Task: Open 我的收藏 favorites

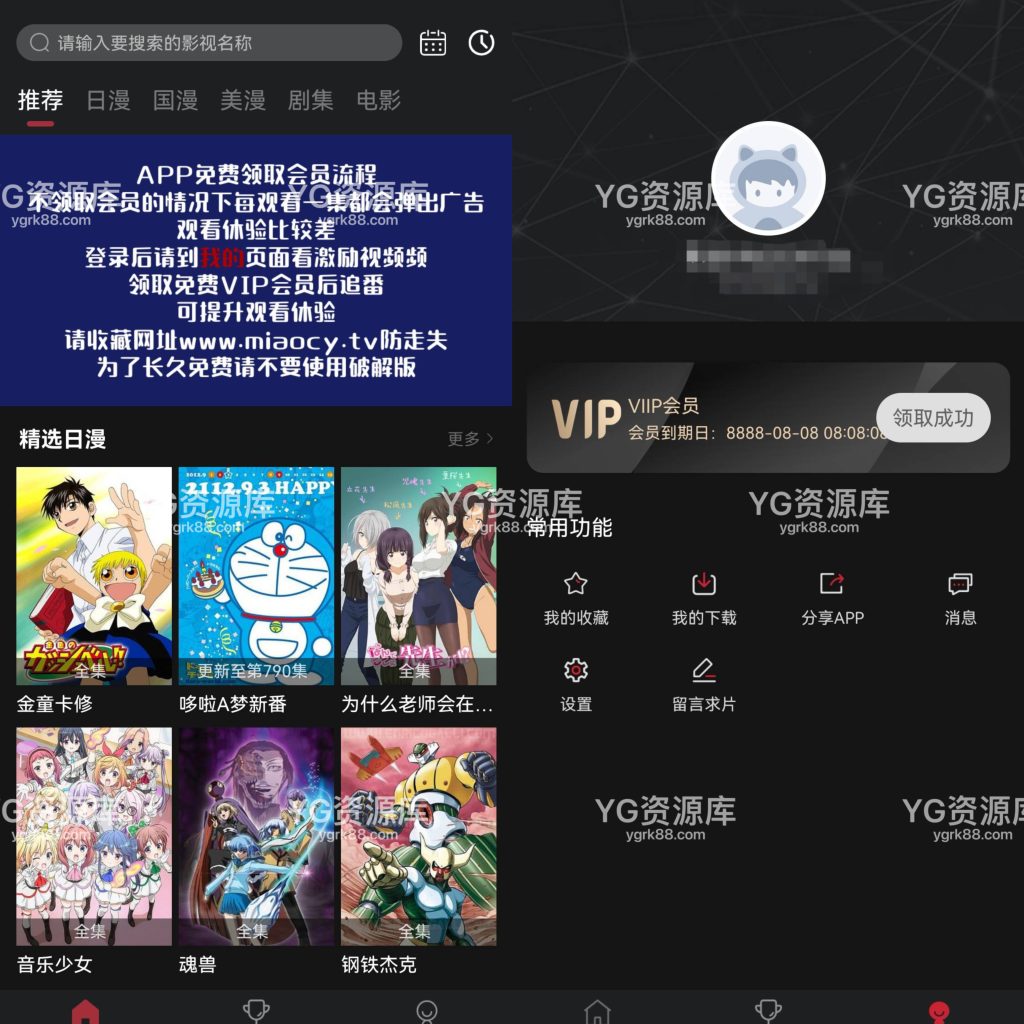Action: click(x=576, y=598)
